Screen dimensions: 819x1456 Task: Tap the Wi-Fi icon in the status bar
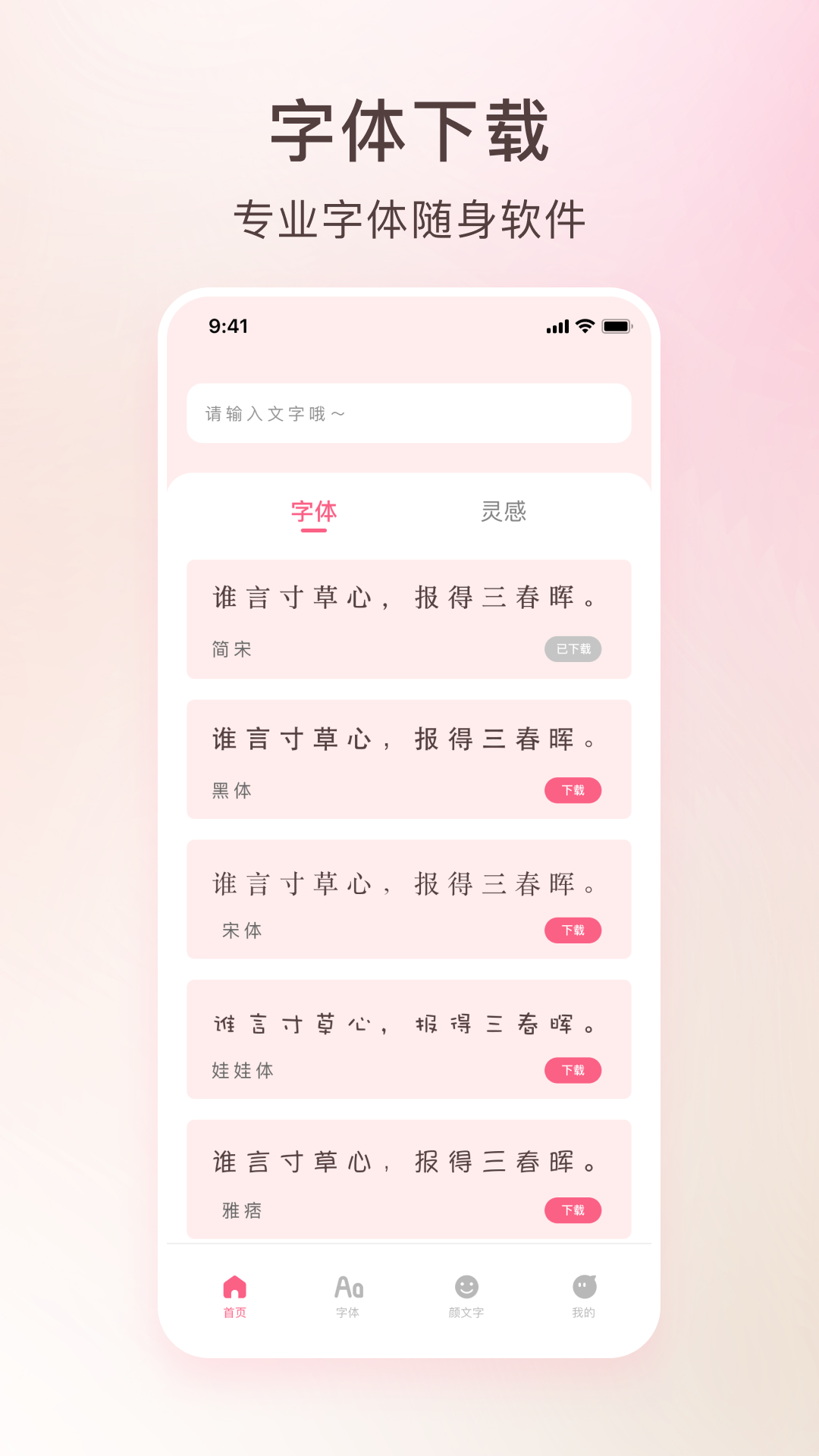[583, 326]
